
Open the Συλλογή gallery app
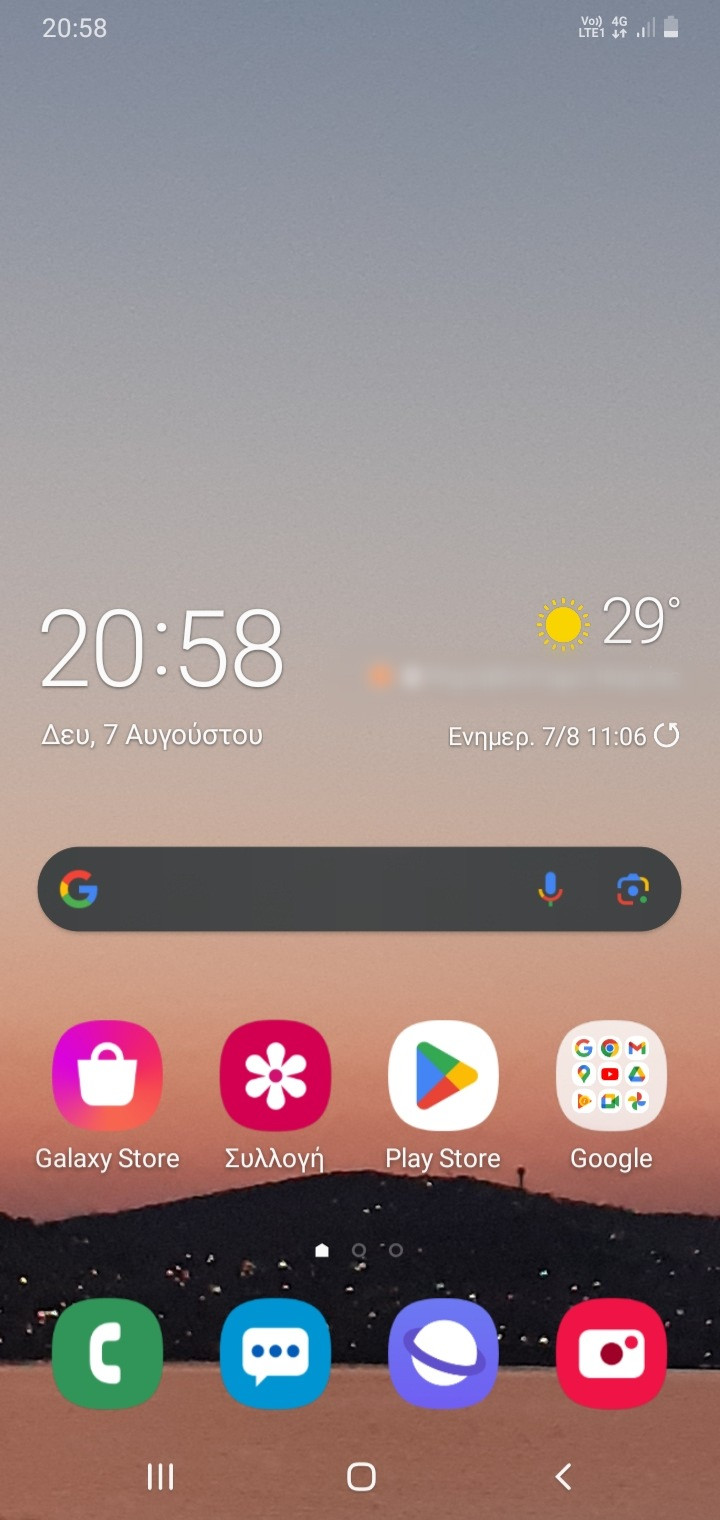(275, 1076)
